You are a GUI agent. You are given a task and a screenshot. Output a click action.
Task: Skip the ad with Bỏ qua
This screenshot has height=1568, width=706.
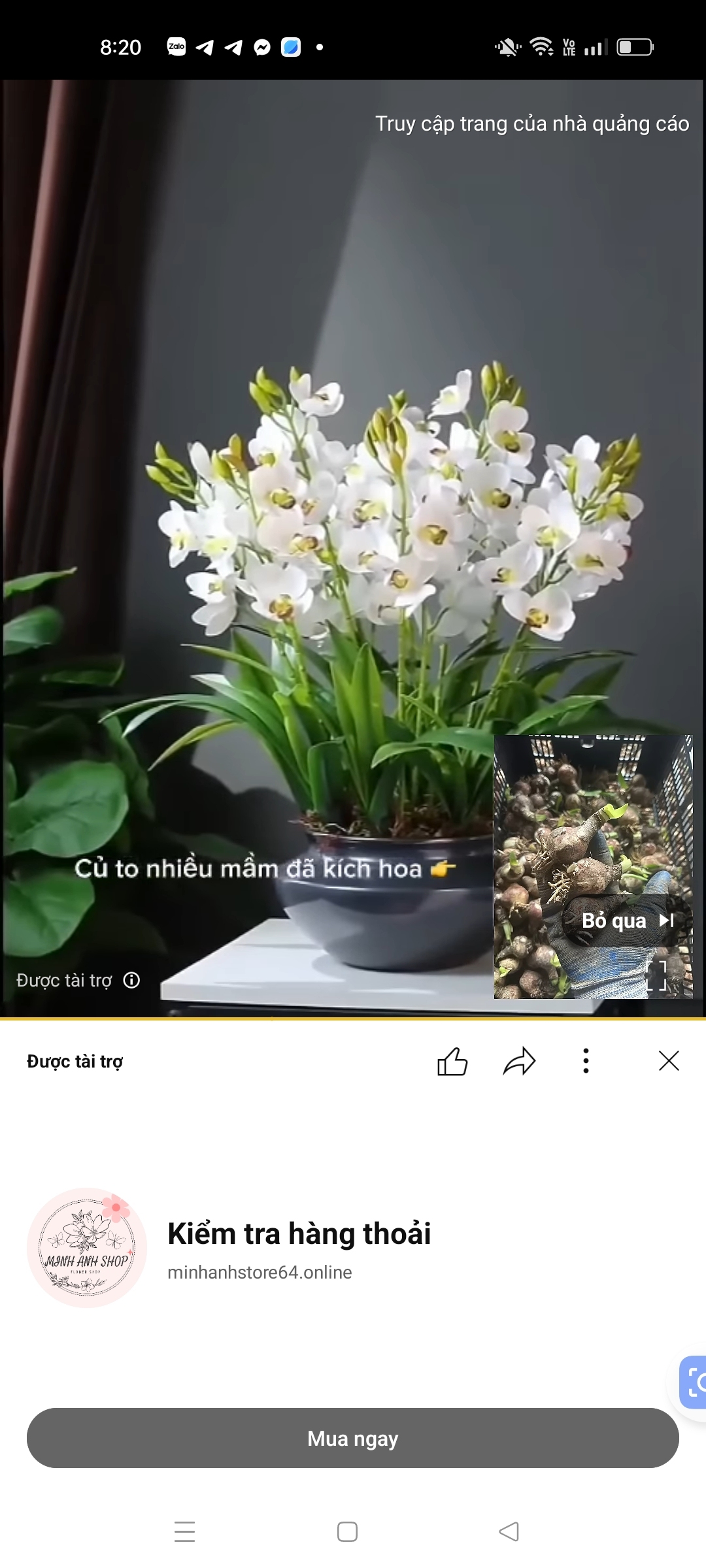pos(626,921)
